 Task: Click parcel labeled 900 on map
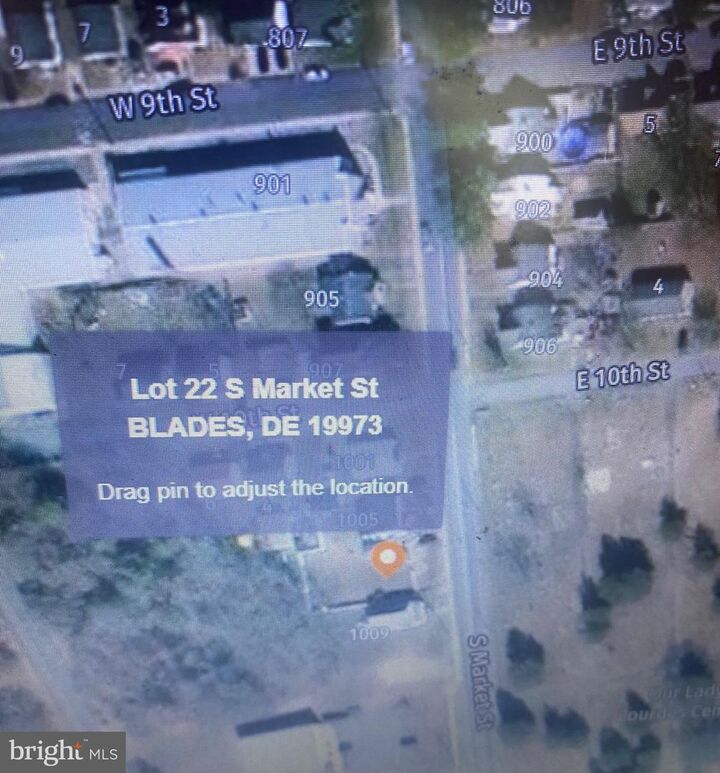[x=535, y=141]
